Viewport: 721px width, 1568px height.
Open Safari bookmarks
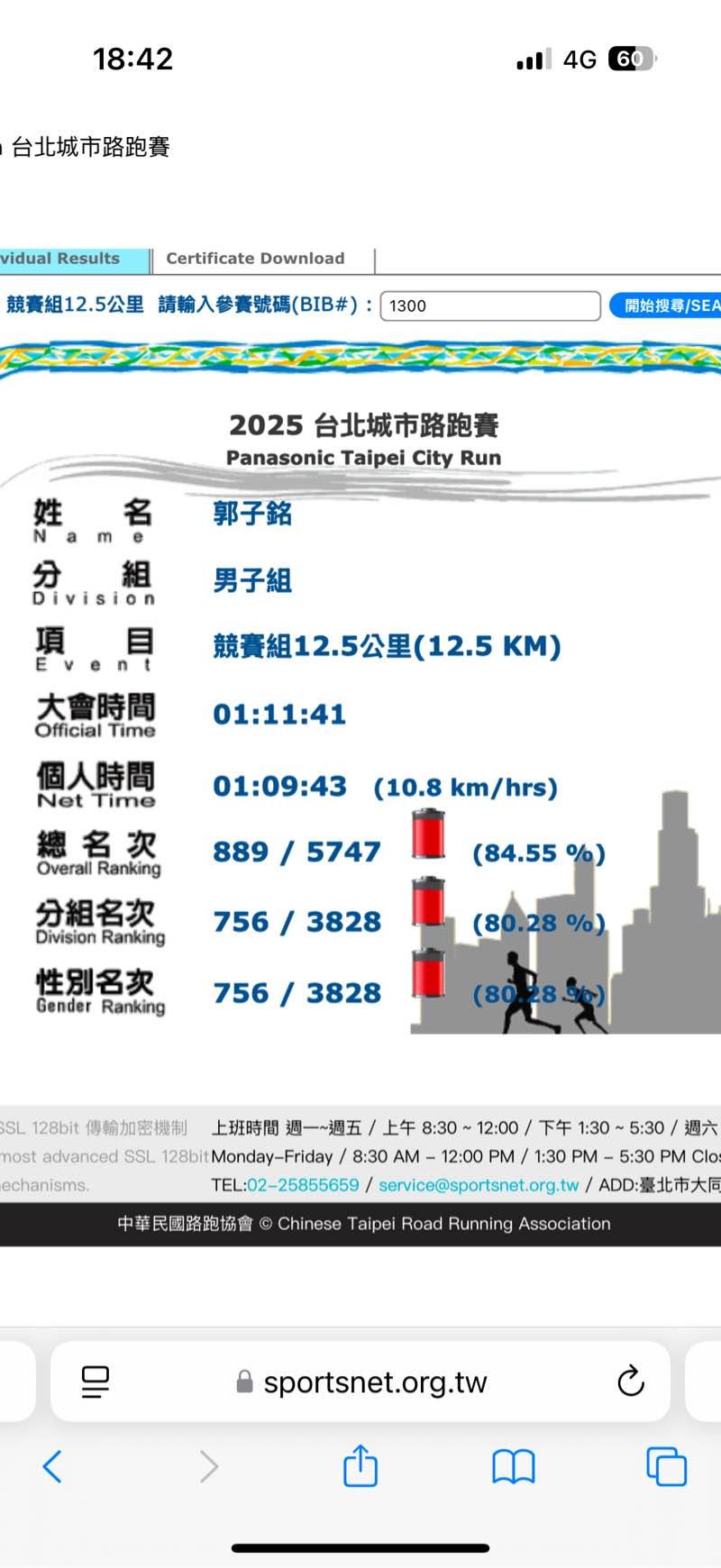(514, 1467)
